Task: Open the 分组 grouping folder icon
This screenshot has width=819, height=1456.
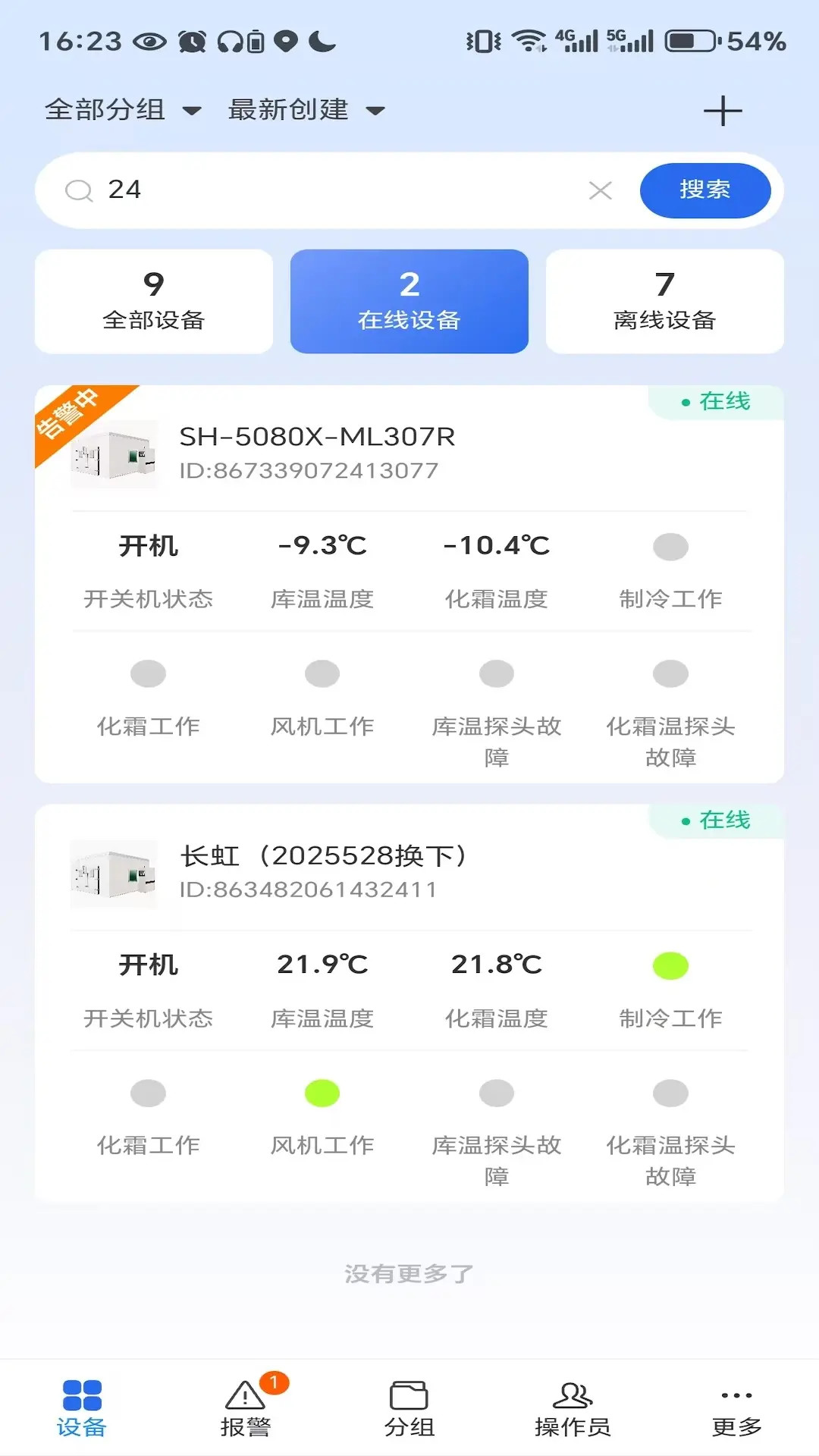Action: click(x=409, y=1407)
